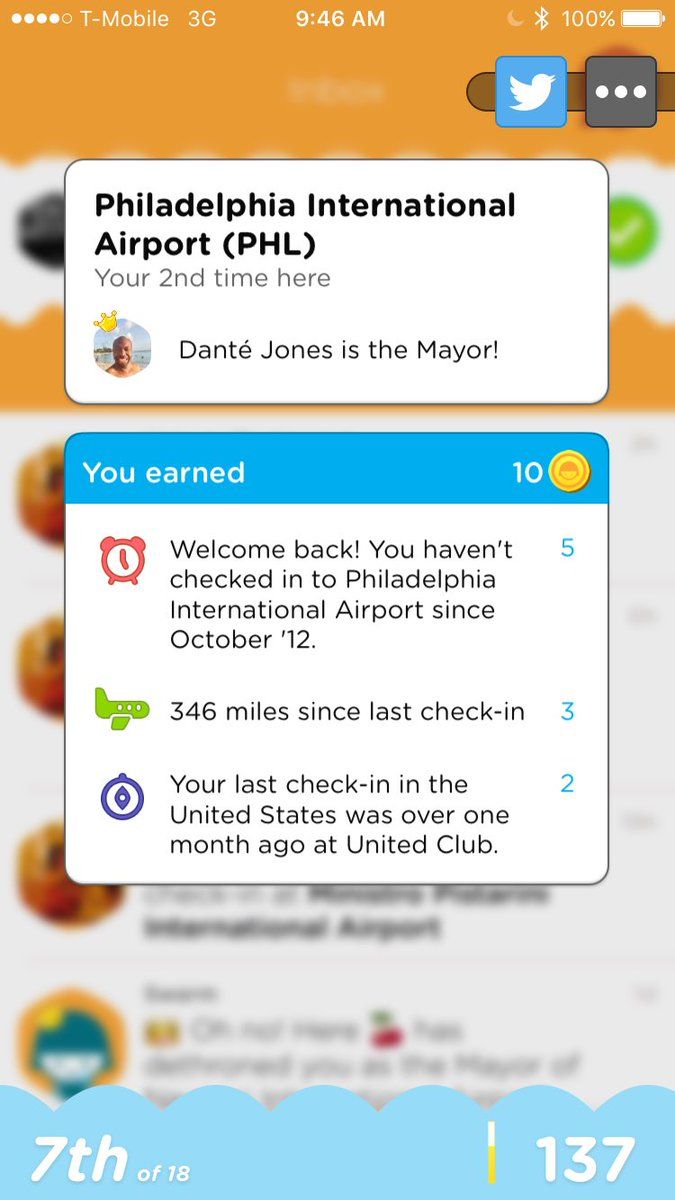This screenshot has width=675, height=1200.
Task: Open Philadelphia International Airport venue card
Action: pos(305,223)
